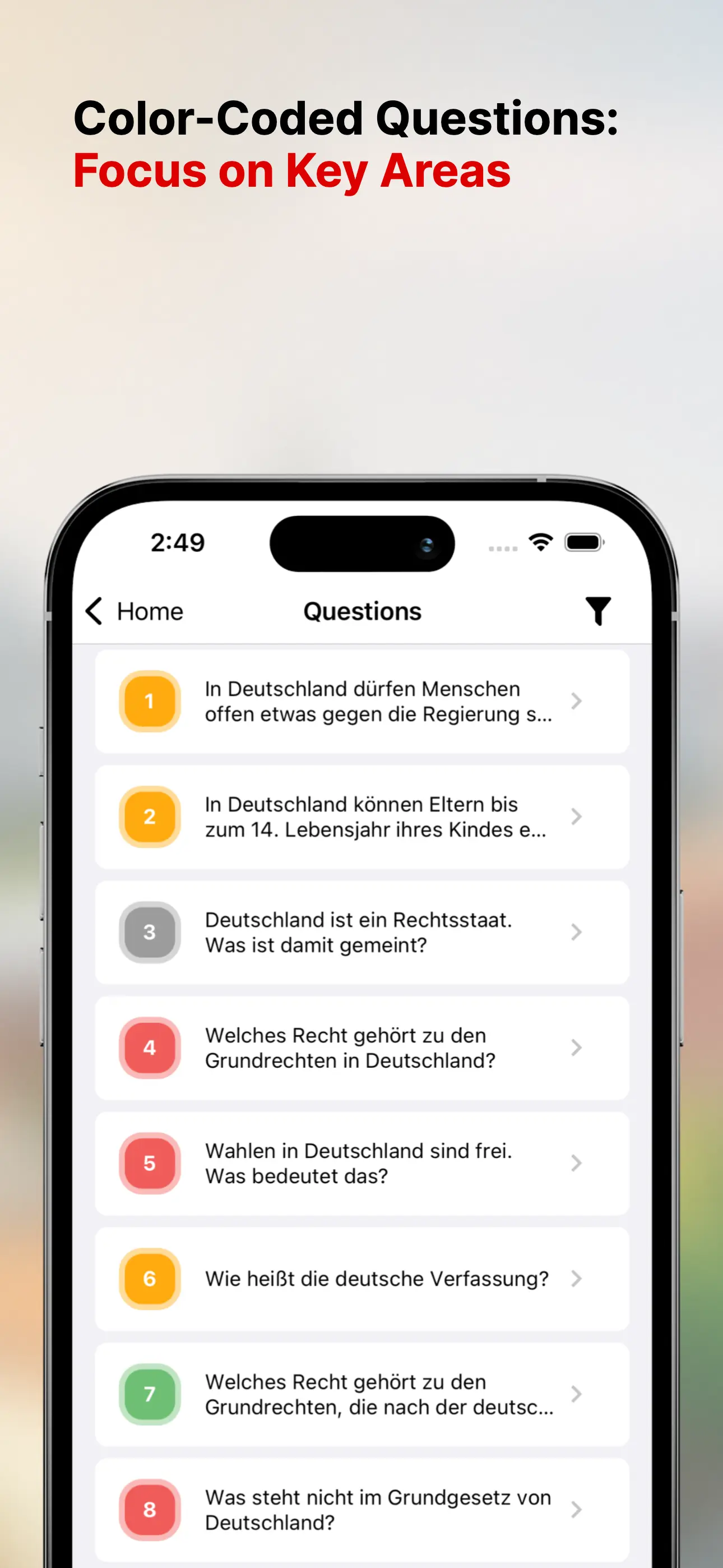Open the filter options via the funnel icon
The height and width of the screenshot is (1568, 723).
point(599,611)
